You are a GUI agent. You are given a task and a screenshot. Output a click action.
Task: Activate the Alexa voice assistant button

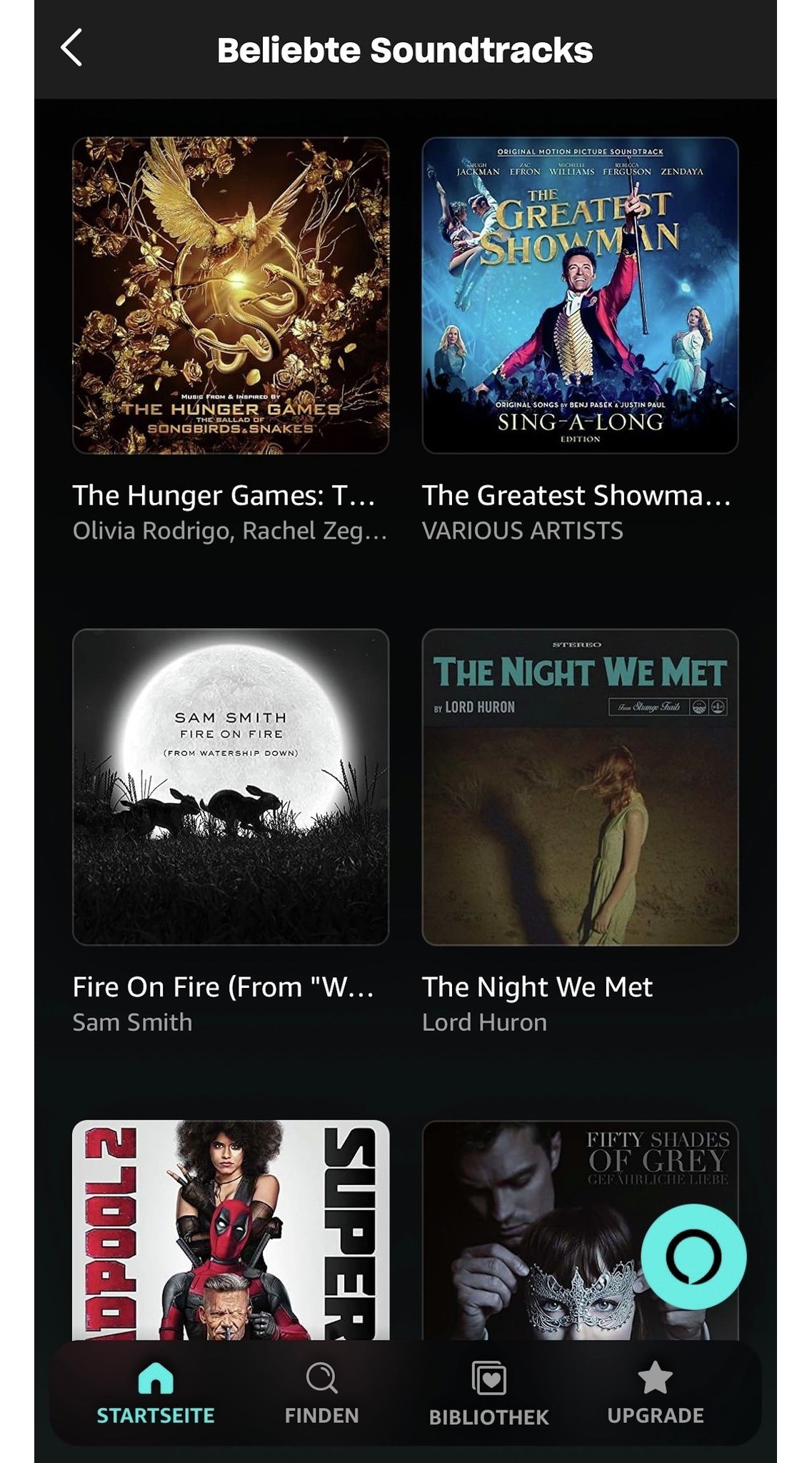point(693,1257)
